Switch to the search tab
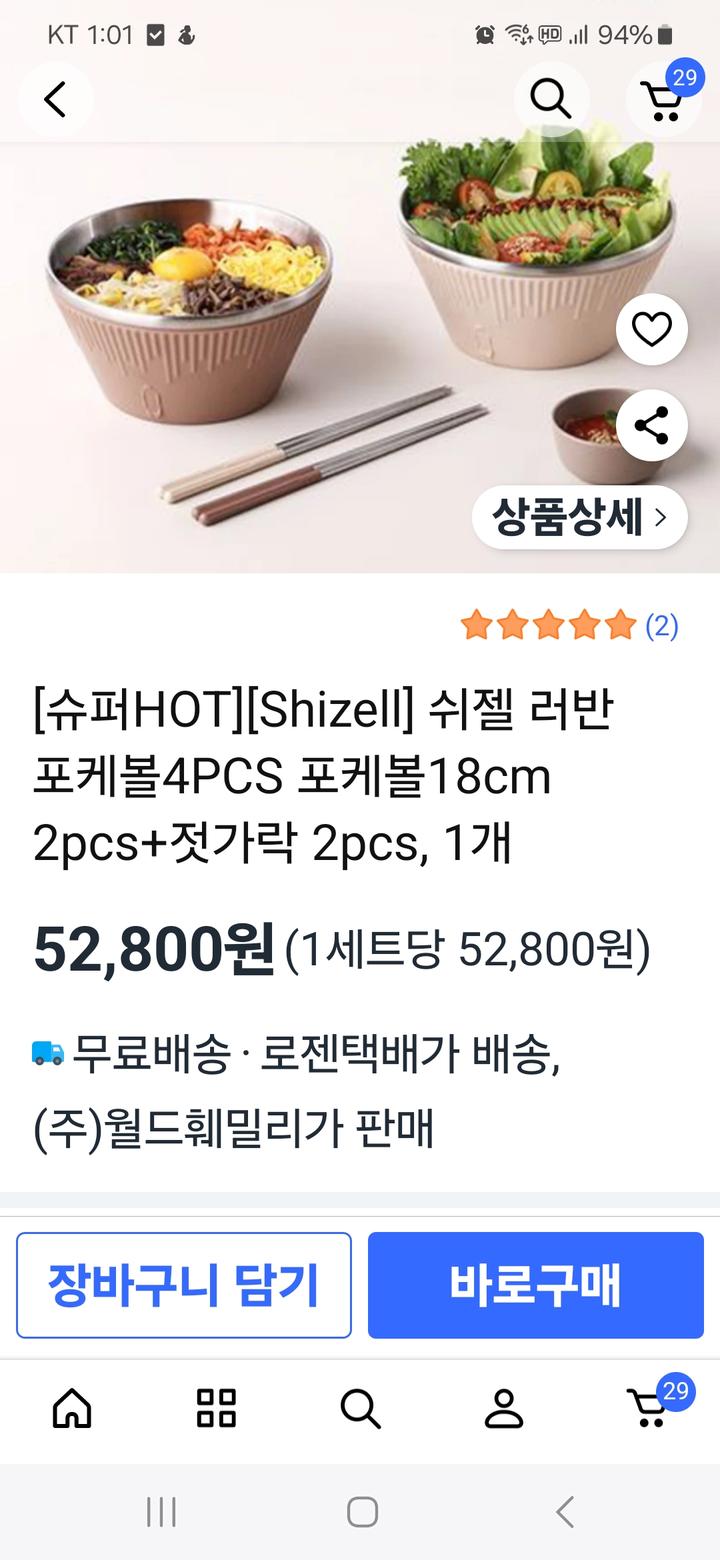The image size is (720, 1560). pyautogui.click(x=360, y=1409)
